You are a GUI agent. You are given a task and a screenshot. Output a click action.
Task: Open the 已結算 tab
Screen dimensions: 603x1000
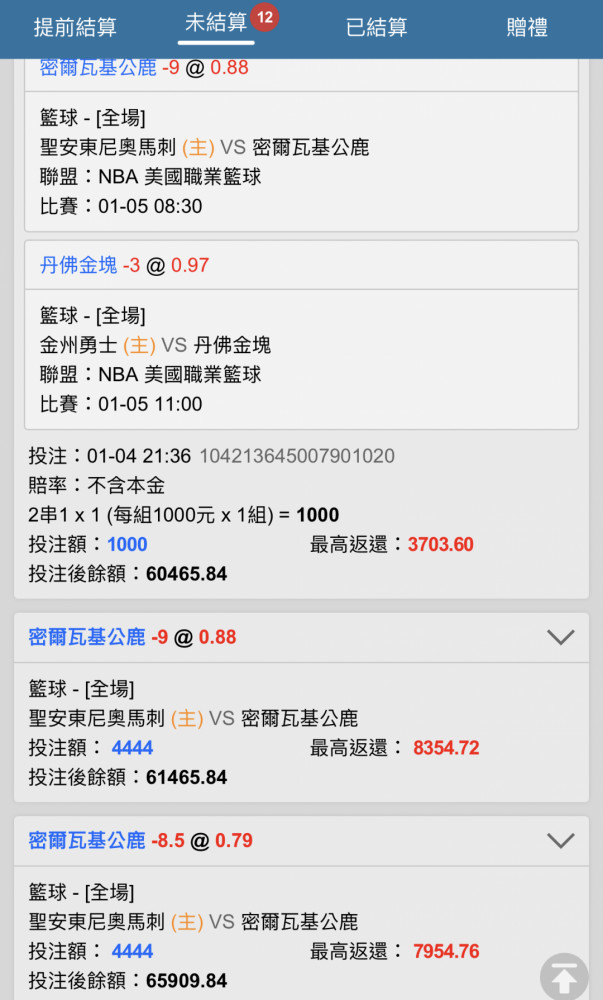[x=376, y=27]
